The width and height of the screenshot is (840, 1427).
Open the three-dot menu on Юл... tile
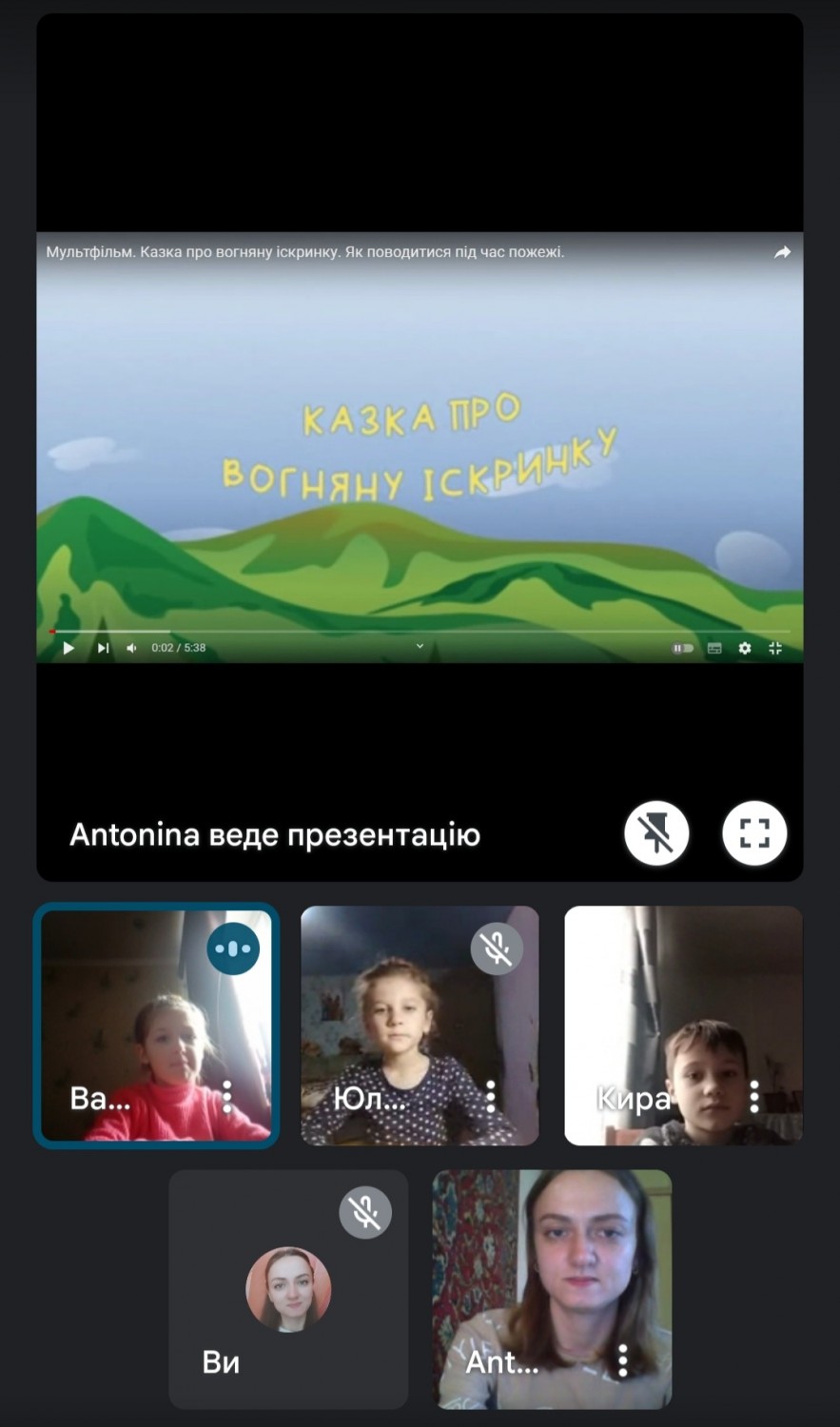point(491,1097)
